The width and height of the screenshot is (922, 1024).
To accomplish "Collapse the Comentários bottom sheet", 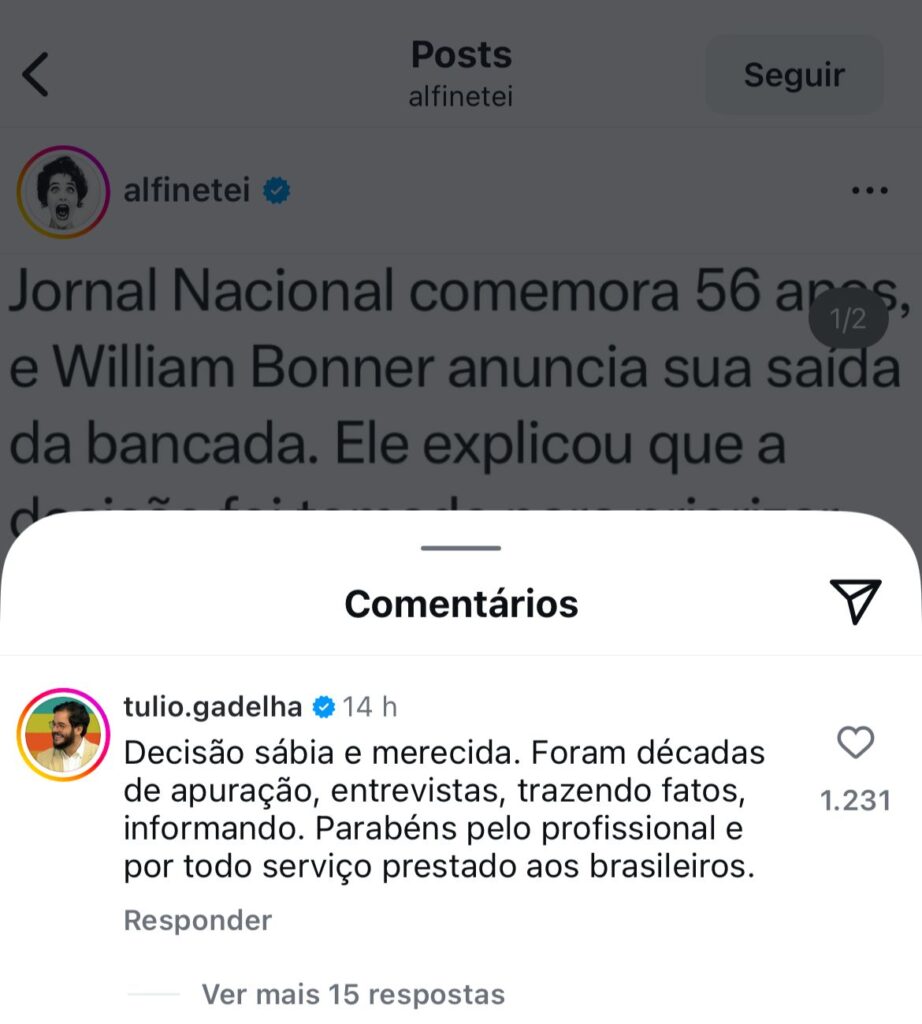I will 461,547.
